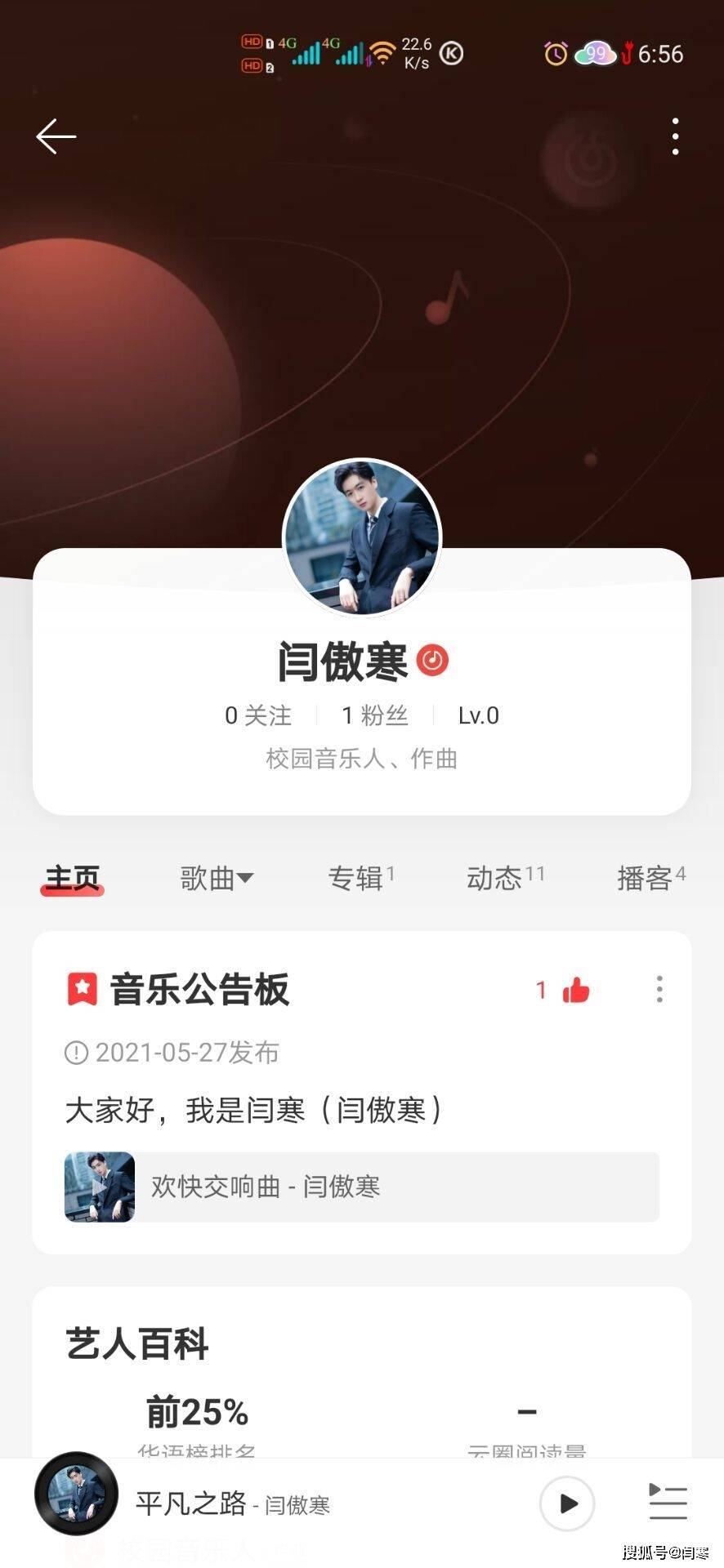Expand the 艺人百科 section
Image resolution: width=724 pixels, height=1568 pixels.
pos(136,1343)
